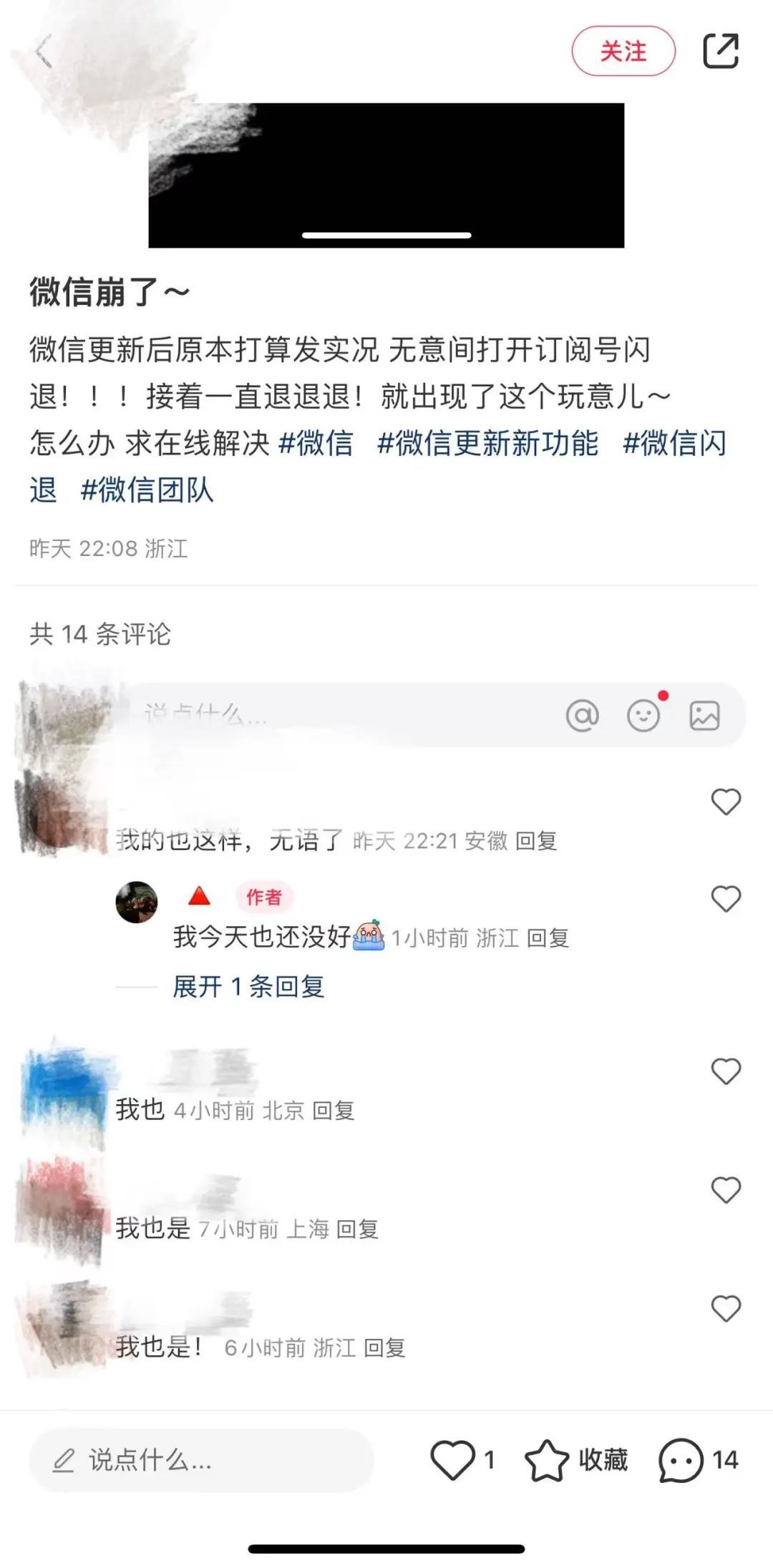Open emoji picker in comment box

click(643, 715)
